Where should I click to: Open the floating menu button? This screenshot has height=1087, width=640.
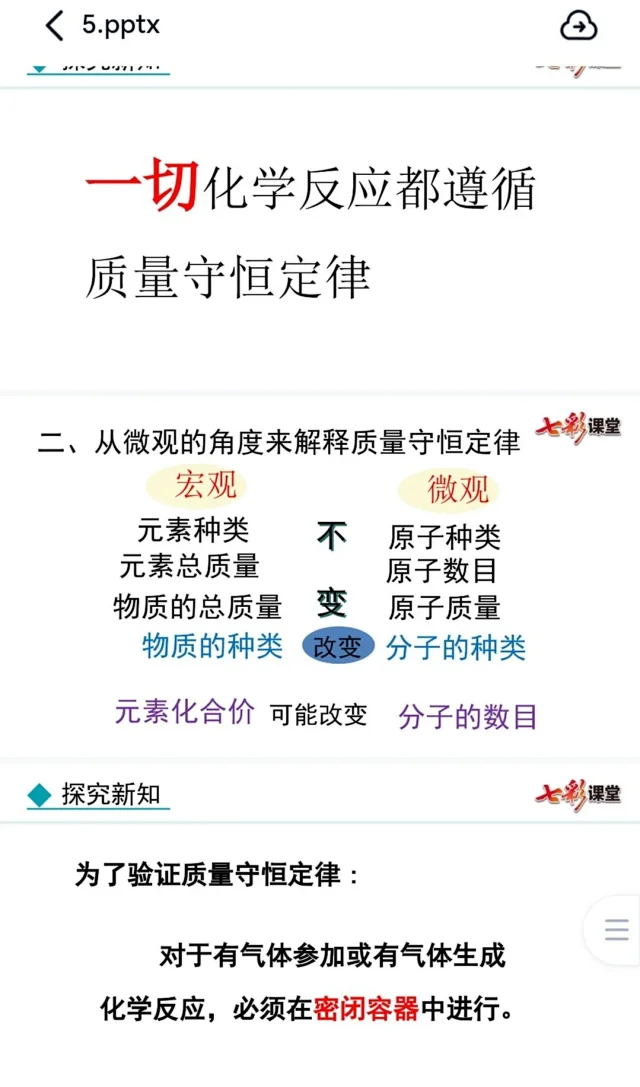click(616, 929)
